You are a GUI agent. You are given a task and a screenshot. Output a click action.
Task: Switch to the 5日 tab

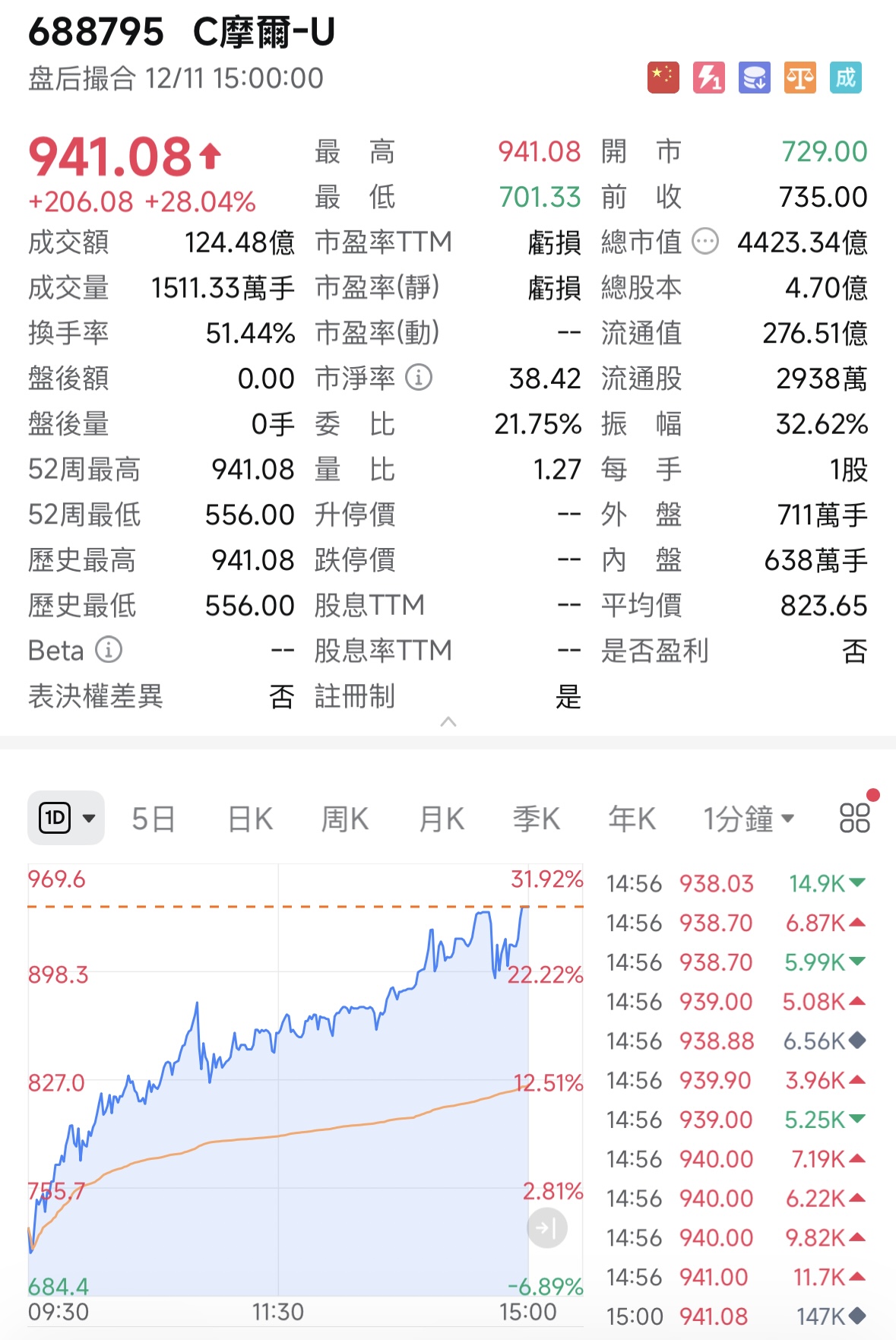[x=153, y=819]
